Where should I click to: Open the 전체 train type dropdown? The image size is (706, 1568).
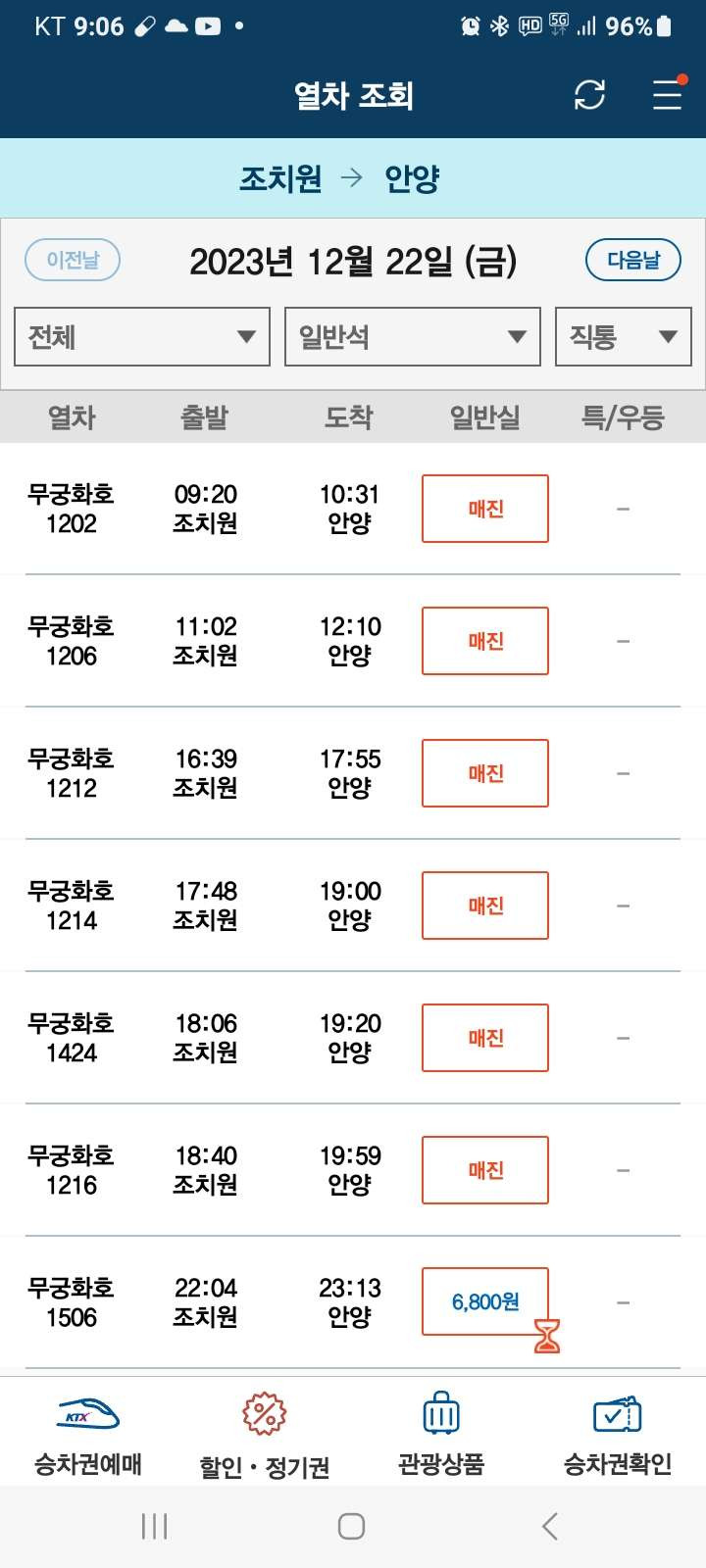point(142,337)
